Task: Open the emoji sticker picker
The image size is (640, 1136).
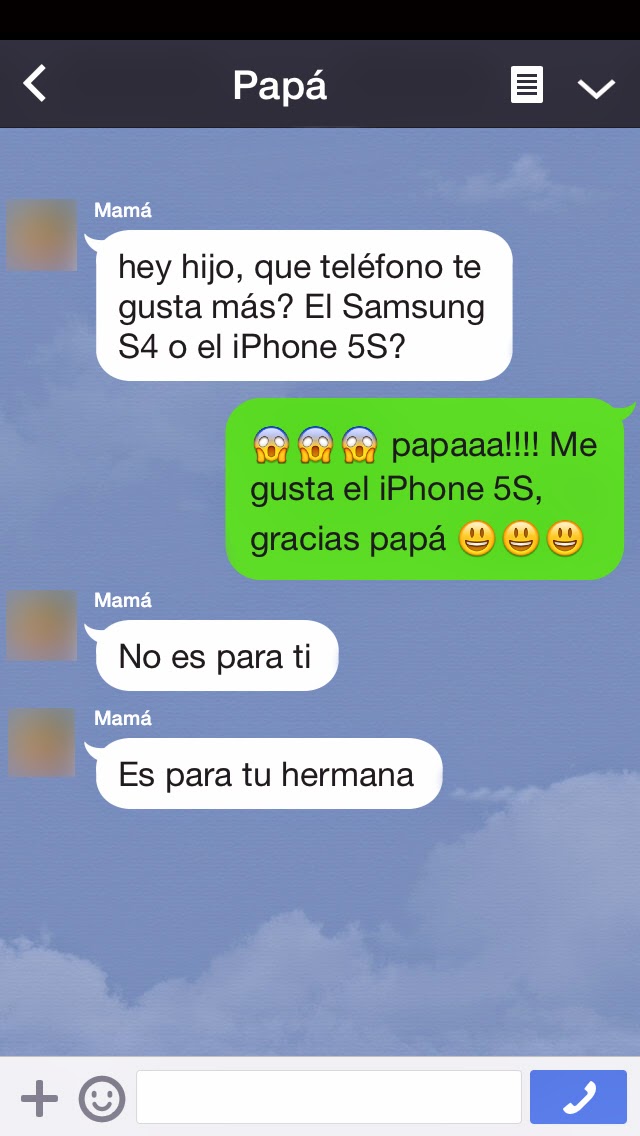Action: click(101, 1098)
